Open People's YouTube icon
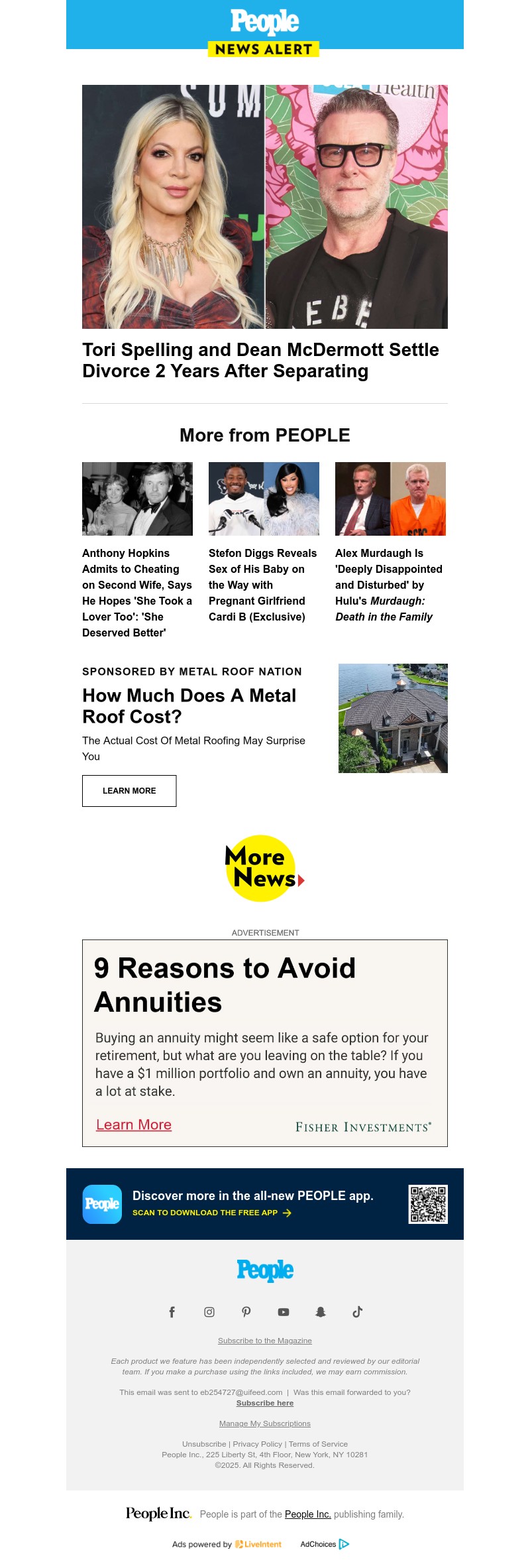Image resolution: width=530 pixels, height=1568 pixels. 283,1311
